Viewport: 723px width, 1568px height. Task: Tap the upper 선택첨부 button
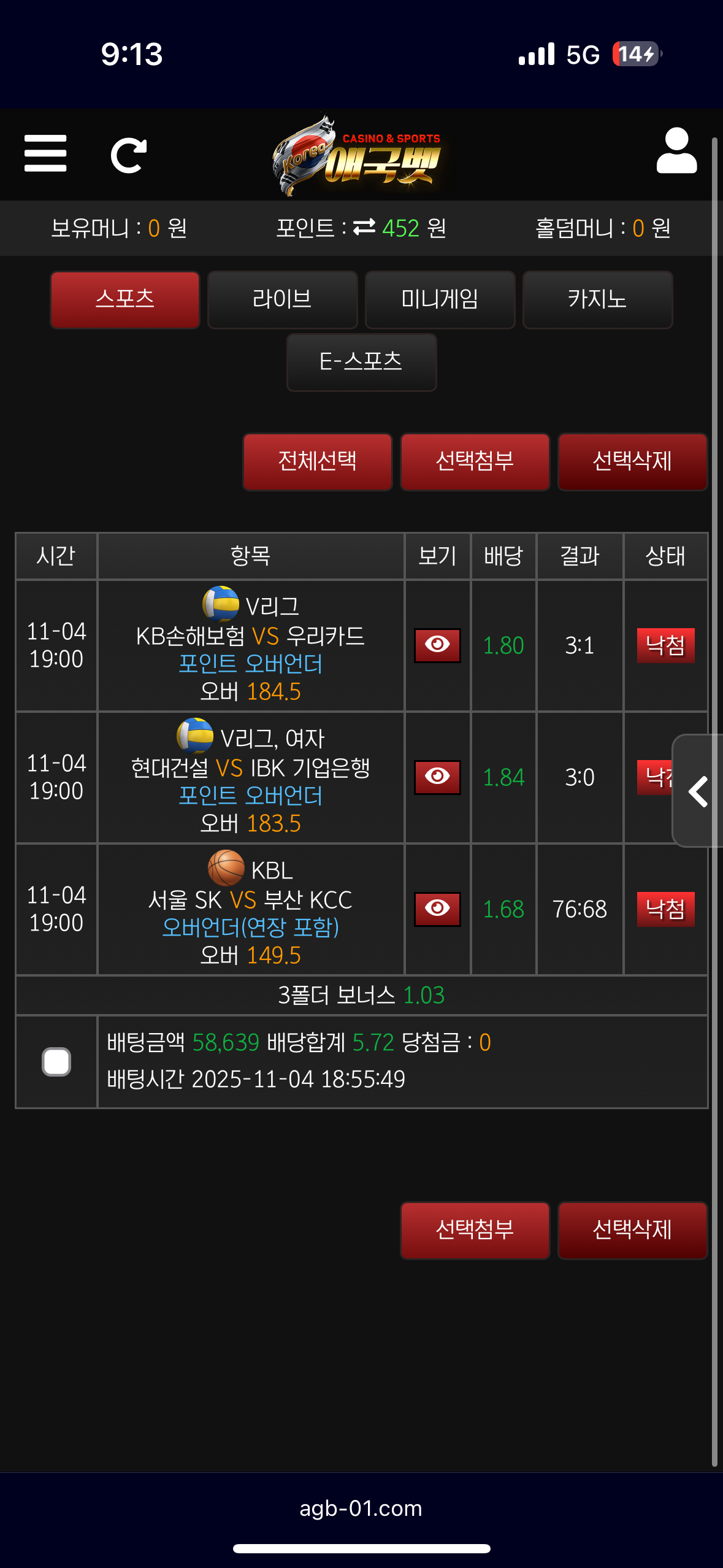pyautogui.click(x=475, y=461)
